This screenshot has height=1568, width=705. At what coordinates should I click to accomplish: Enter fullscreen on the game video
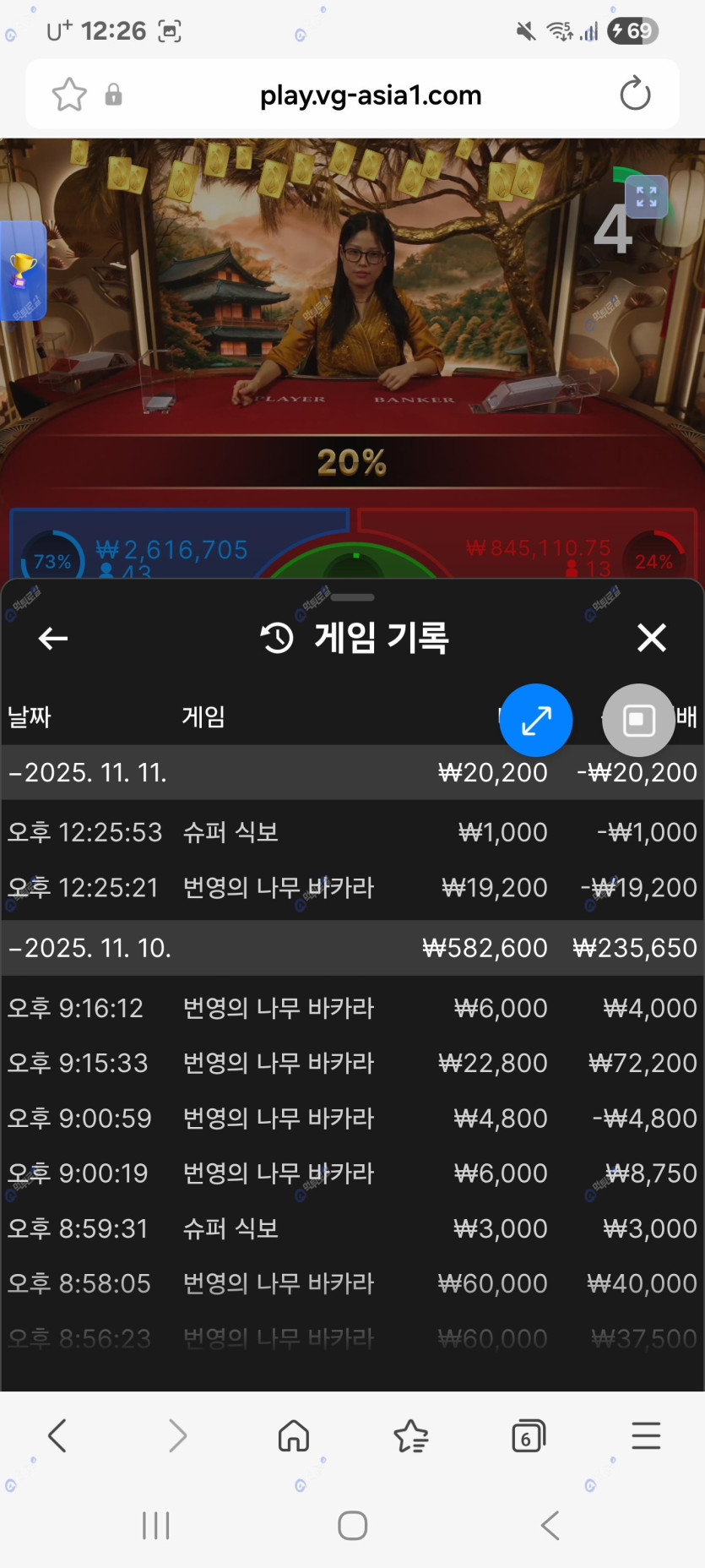pyautogui.click(x=646, y=197)
